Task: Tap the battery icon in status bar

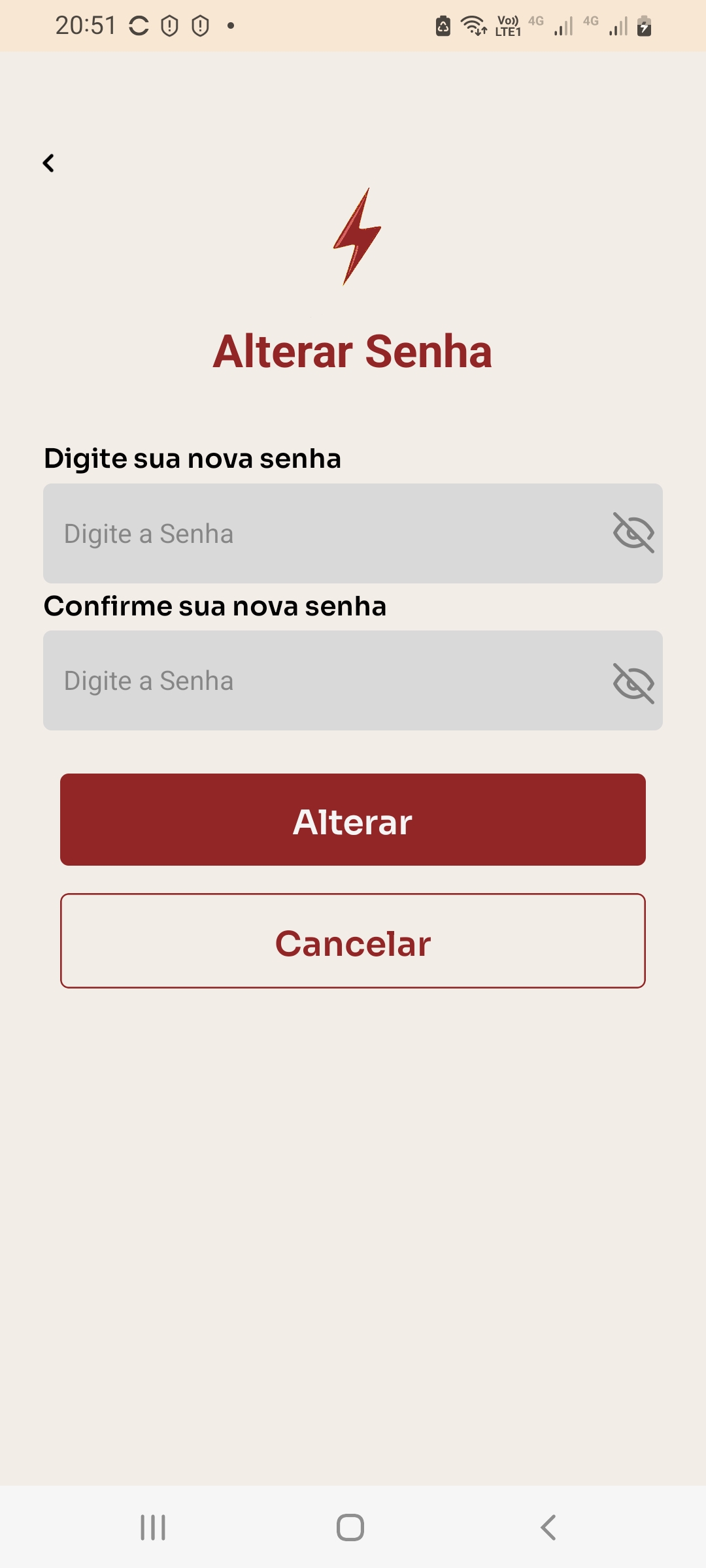Action: tap(645, 26)
